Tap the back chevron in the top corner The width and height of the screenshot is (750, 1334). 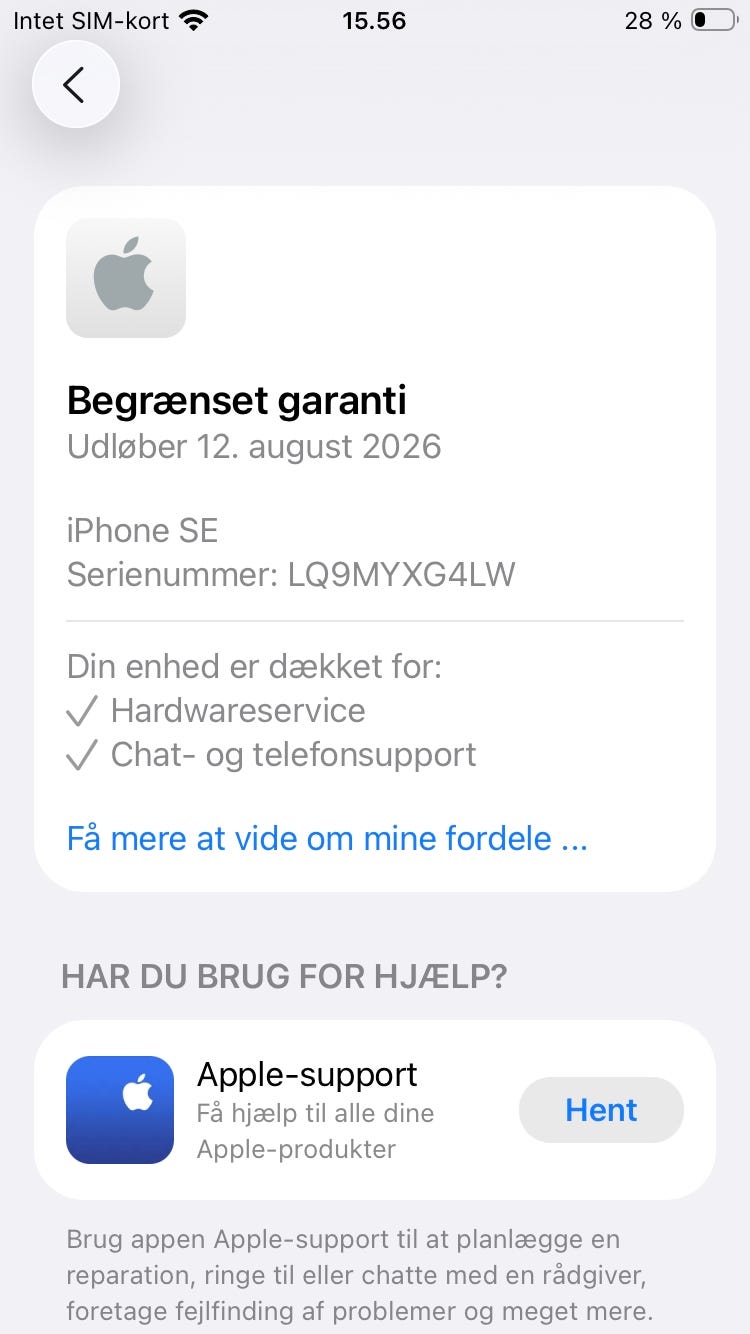click(x=75, y=85)
